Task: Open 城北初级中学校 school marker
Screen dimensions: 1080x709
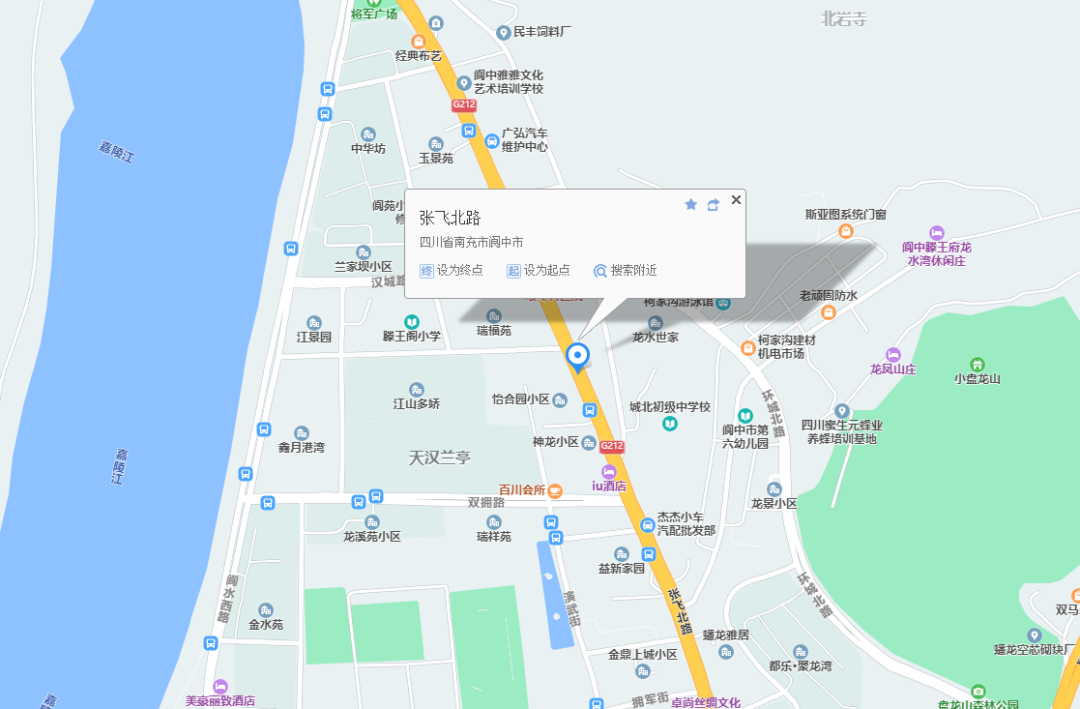Action: coord(669,424)
